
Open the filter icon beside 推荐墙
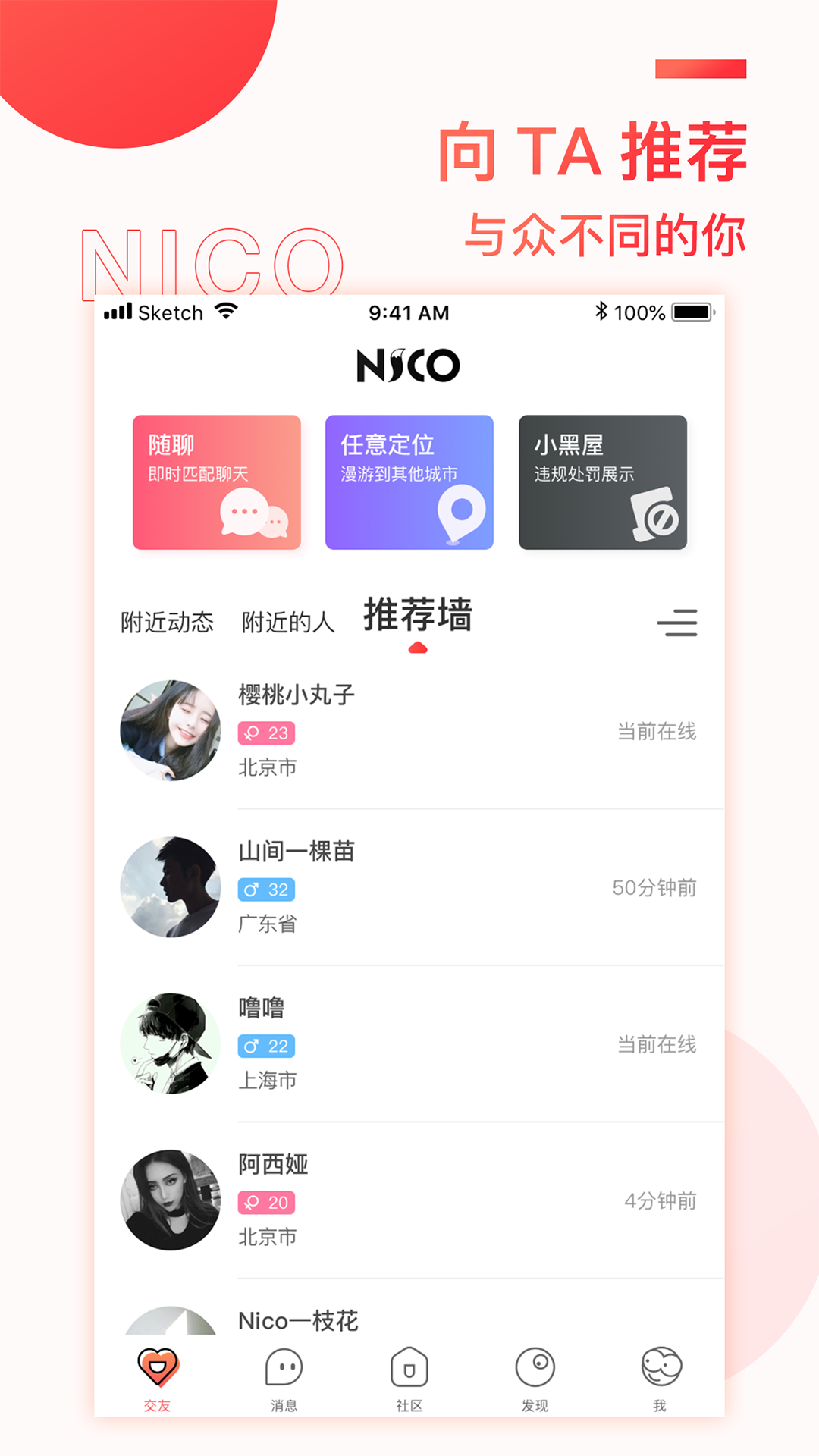point(679,622)
